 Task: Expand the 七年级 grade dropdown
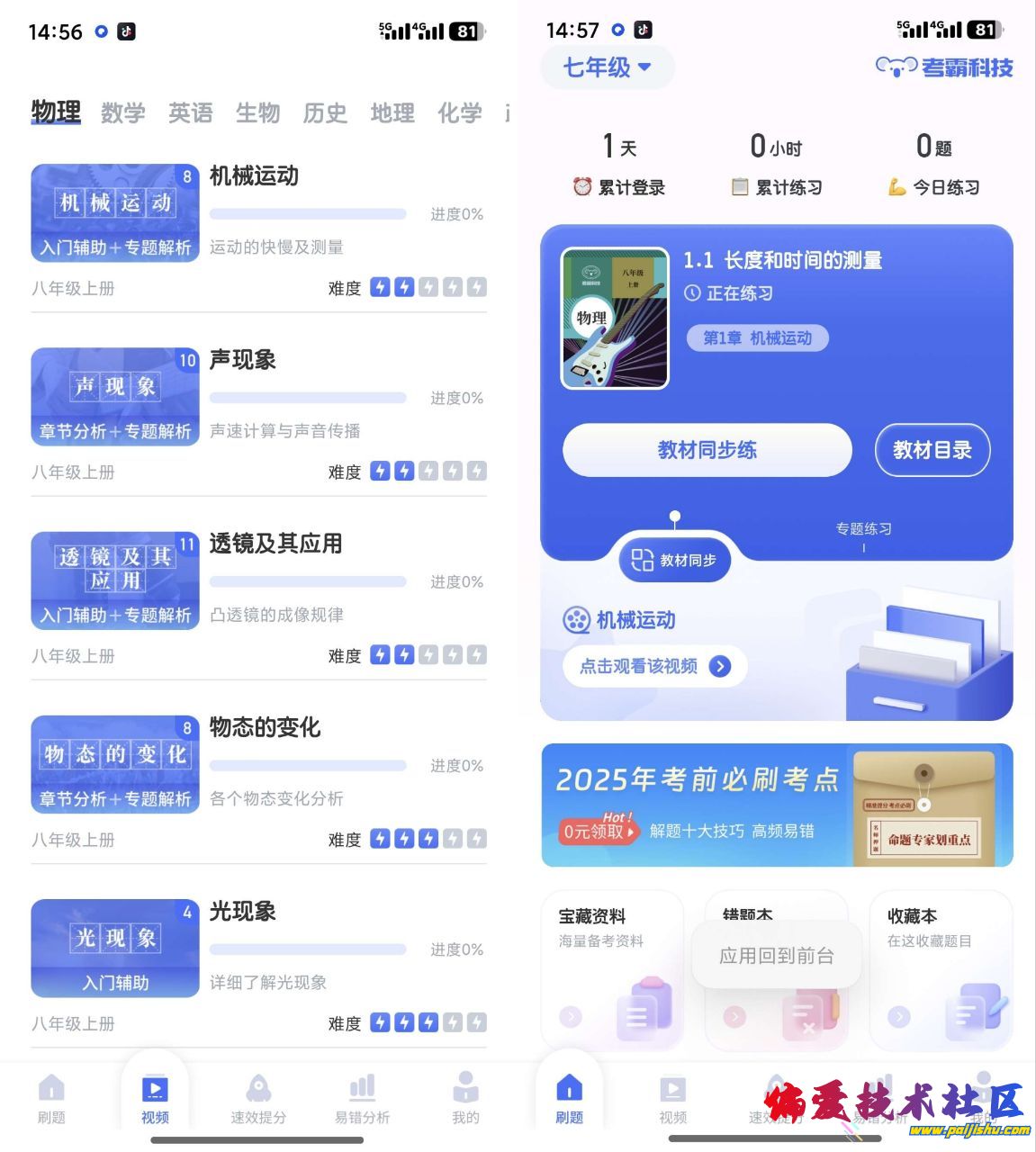click(607, 67)
